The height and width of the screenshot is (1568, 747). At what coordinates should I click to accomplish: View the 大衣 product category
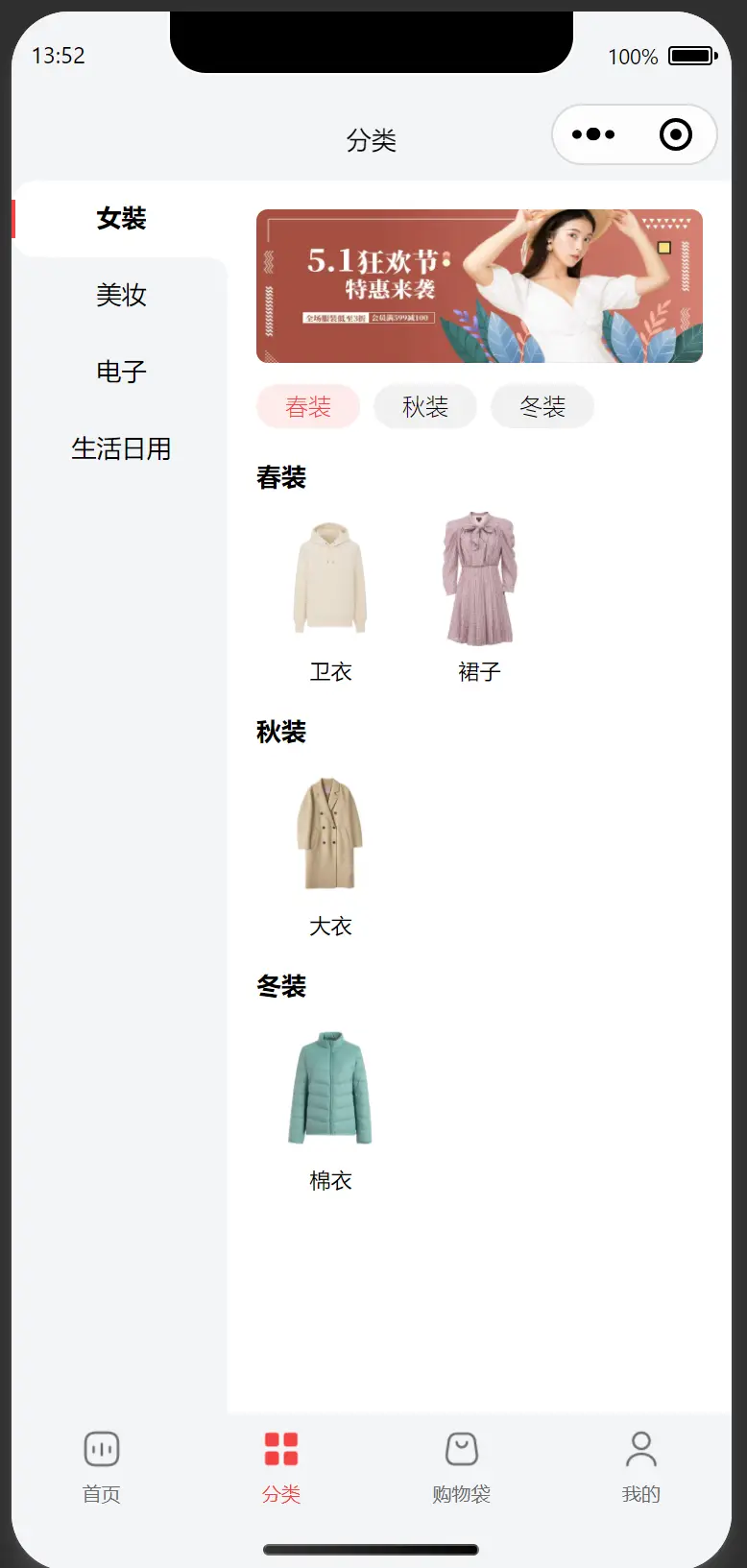[x=330, y=850]
